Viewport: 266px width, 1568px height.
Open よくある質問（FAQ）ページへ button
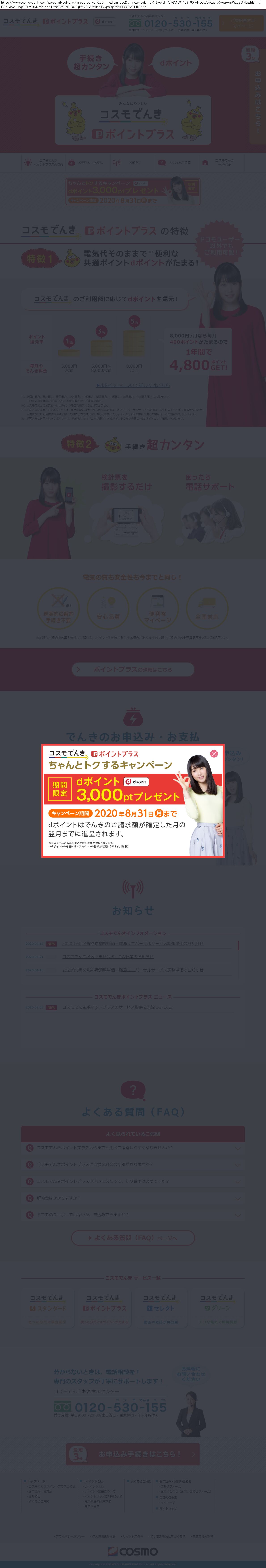[133, 1238]
